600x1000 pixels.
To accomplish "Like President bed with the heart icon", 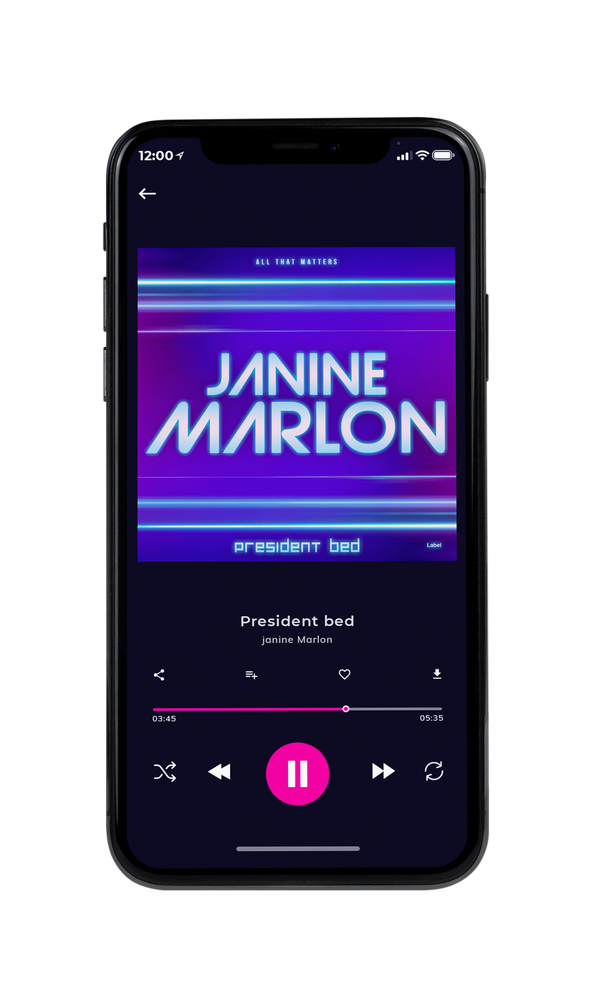I will [344, 674].
